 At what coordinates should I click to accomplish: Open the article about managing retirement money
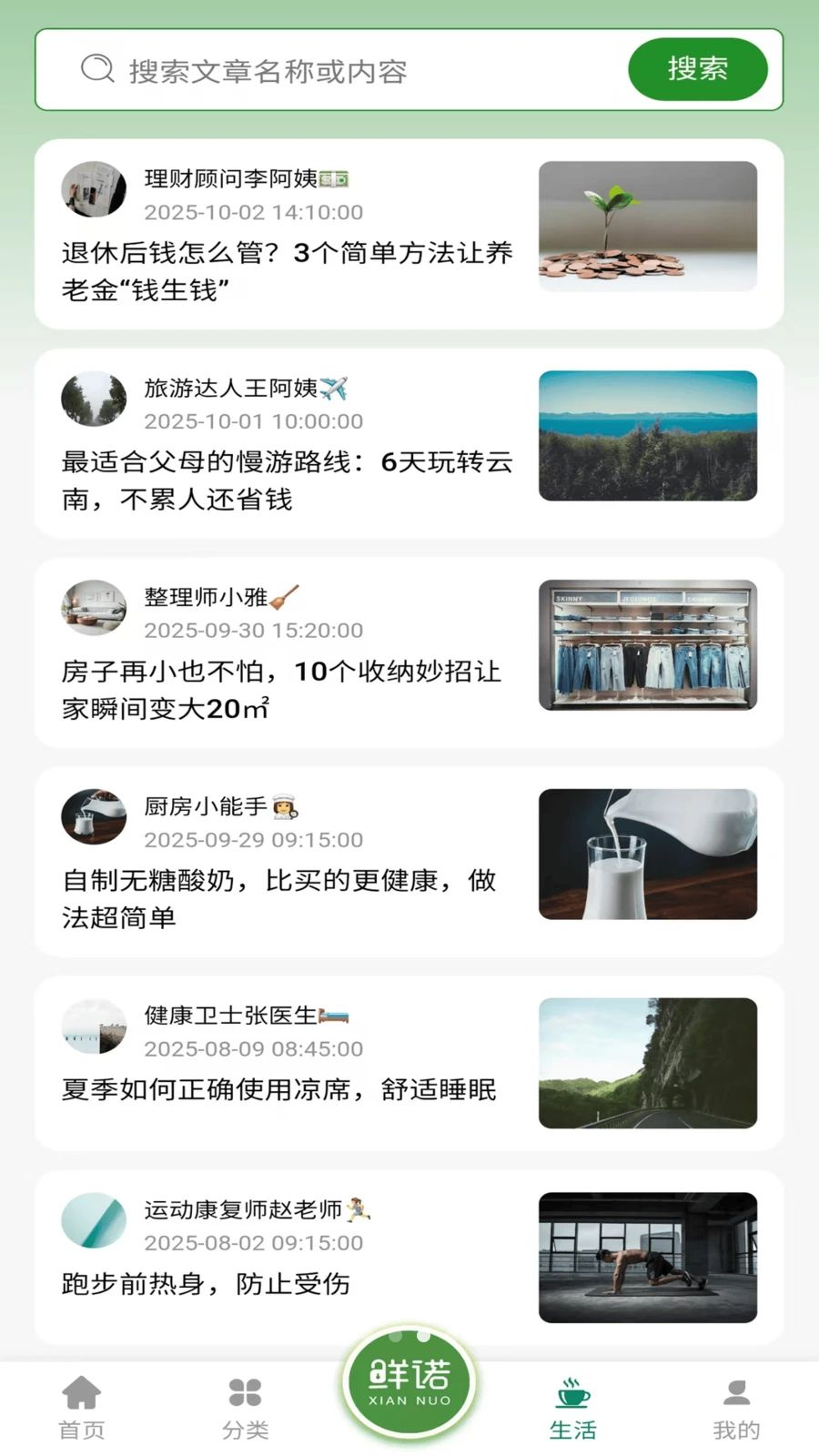point(409,234)
